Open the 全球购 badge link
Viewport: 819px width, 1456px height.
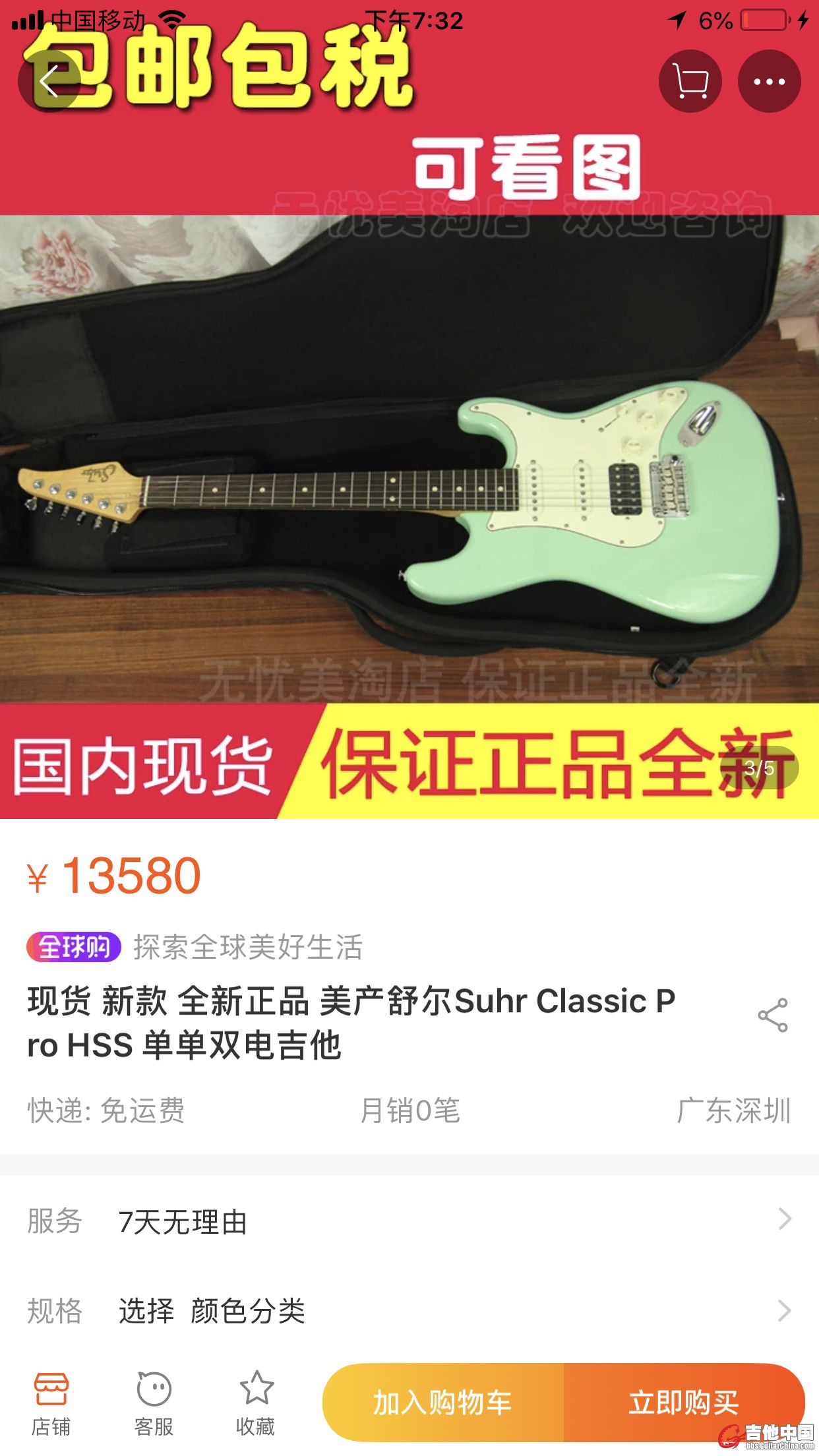pos(74,947)
